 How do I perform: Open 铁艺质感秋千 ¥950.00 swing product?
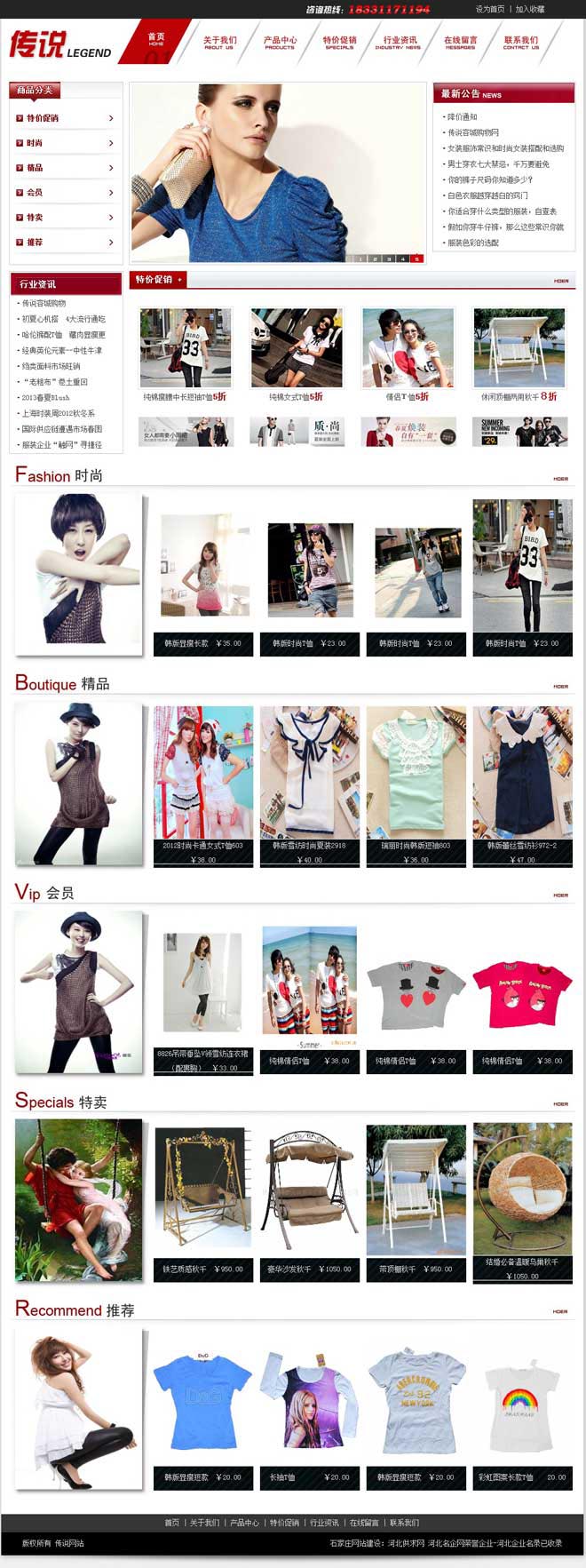pos(203,1269)
